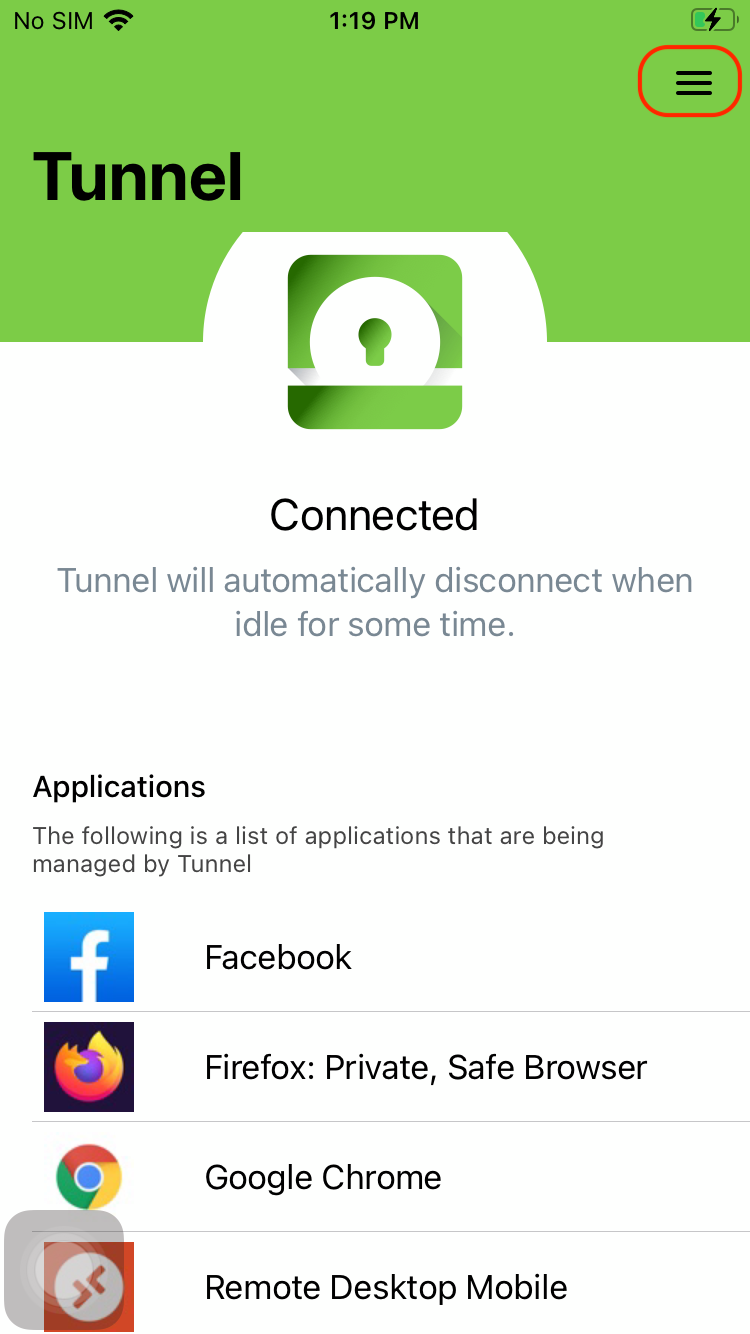Tap the applications description text under Applications
750x1334 pixels.
tap(318, 849)
